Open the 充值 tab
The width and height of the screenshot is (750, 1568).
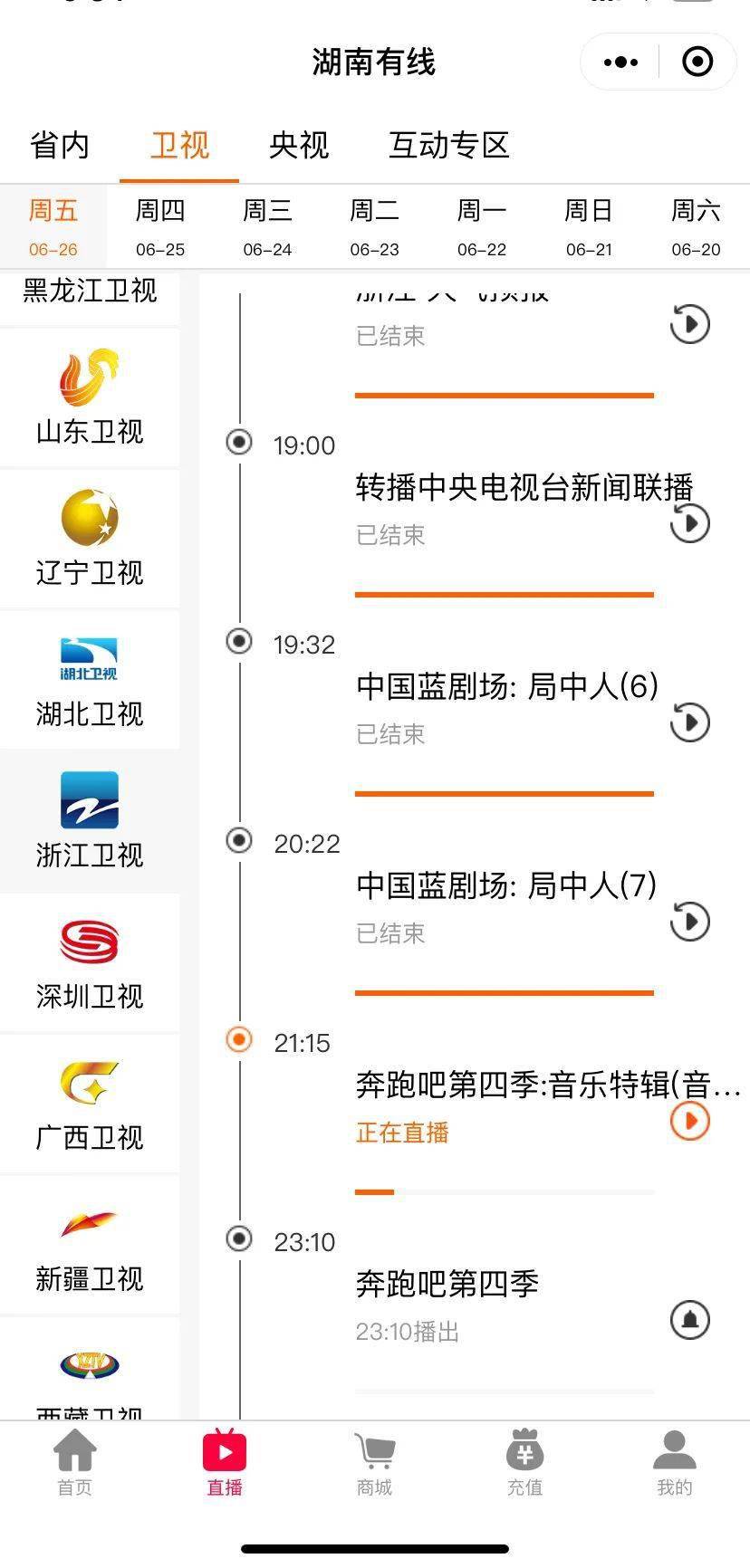click(524, 1462)
